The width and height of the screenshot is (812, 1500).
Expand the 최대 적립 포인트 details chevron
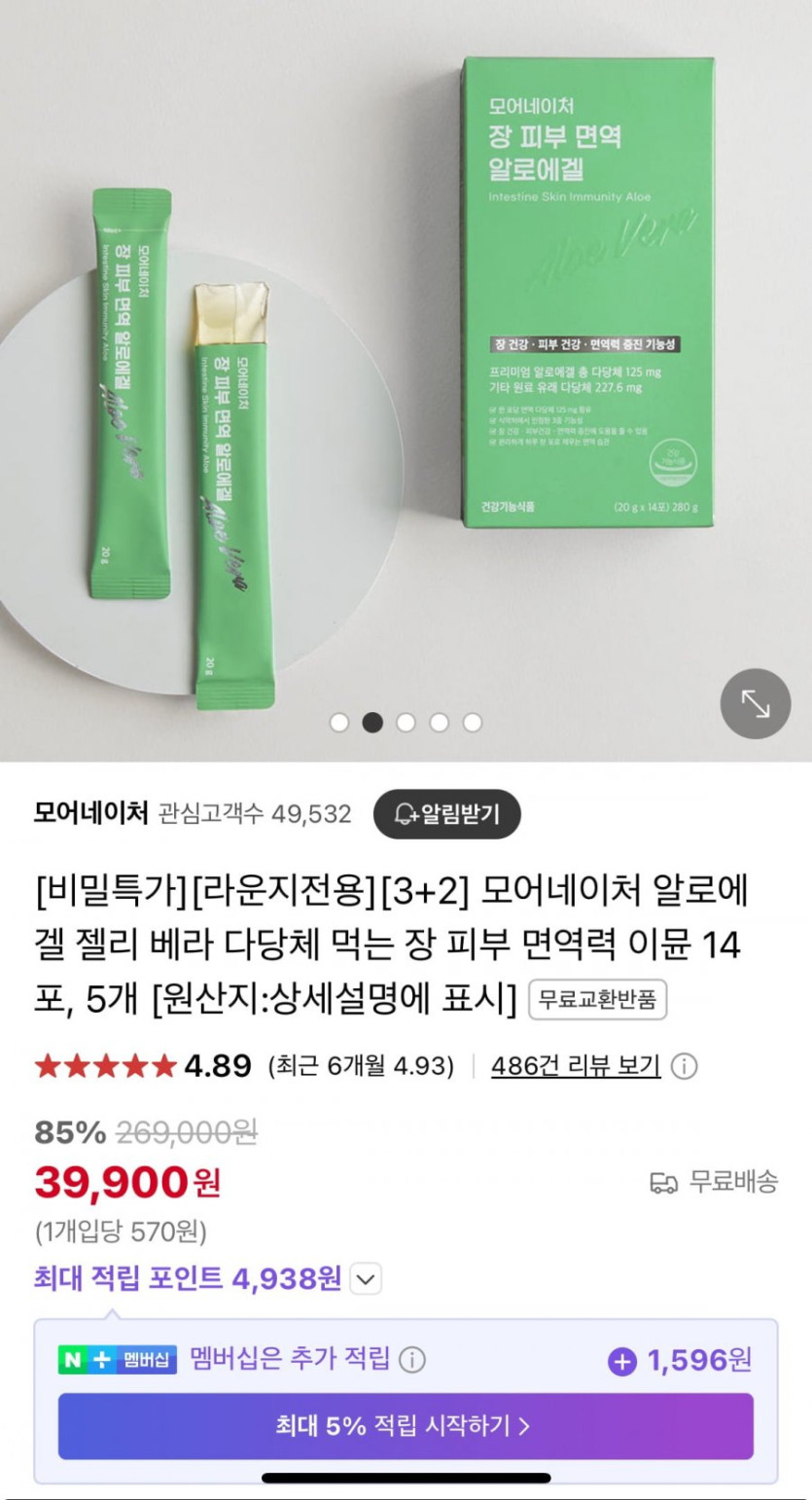point(365,1279)
